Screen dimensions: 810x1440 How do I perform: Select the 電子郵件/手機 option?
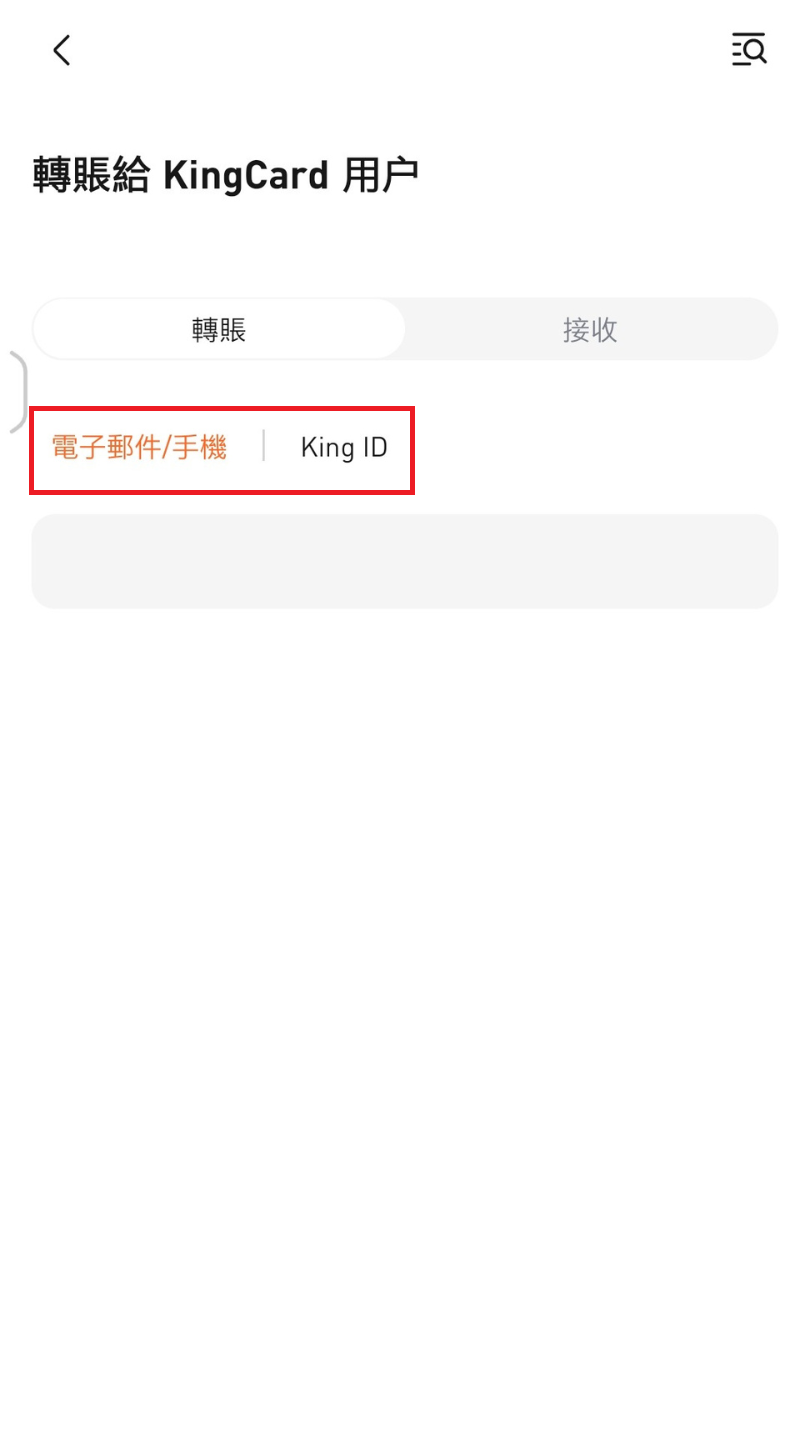140,448
